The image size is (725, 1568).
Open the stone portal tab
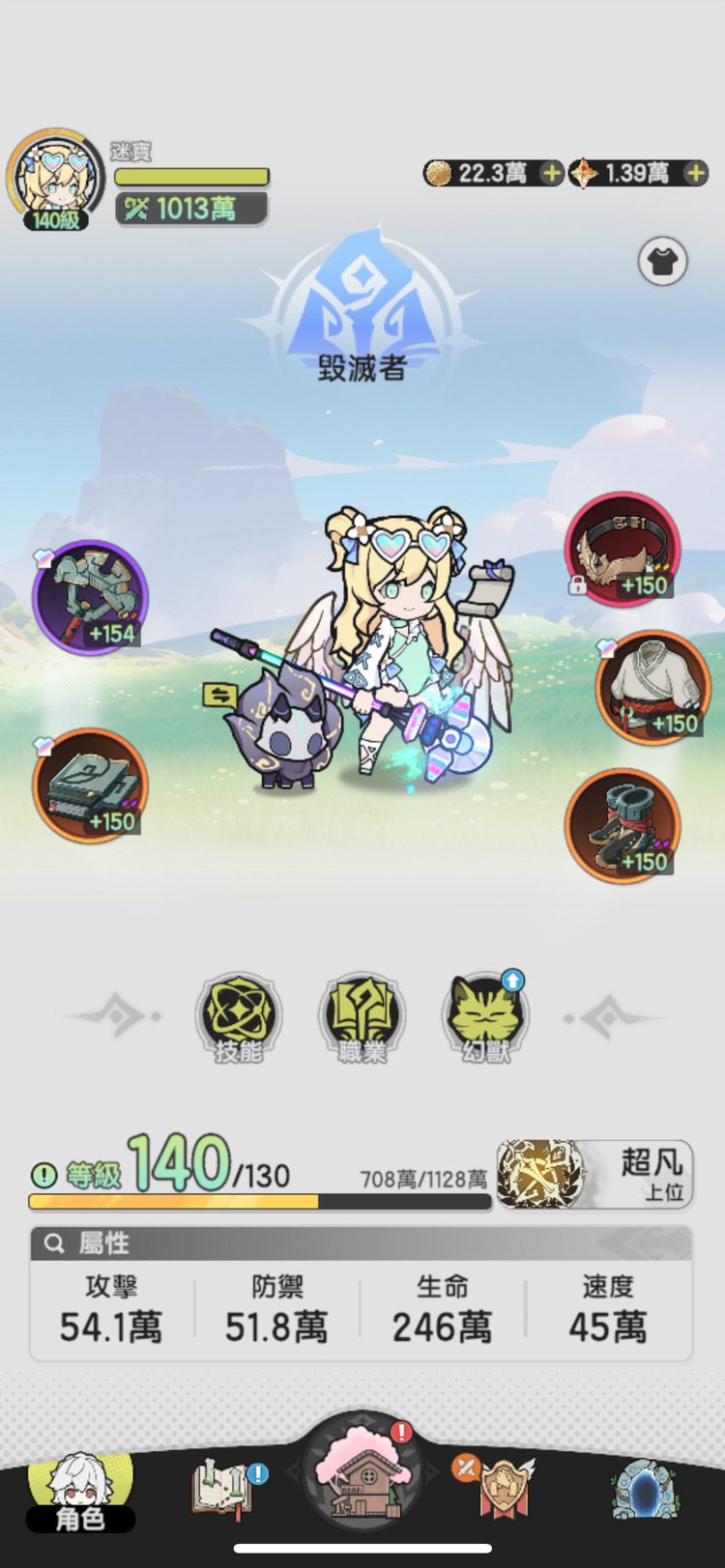click(645, 1488)
